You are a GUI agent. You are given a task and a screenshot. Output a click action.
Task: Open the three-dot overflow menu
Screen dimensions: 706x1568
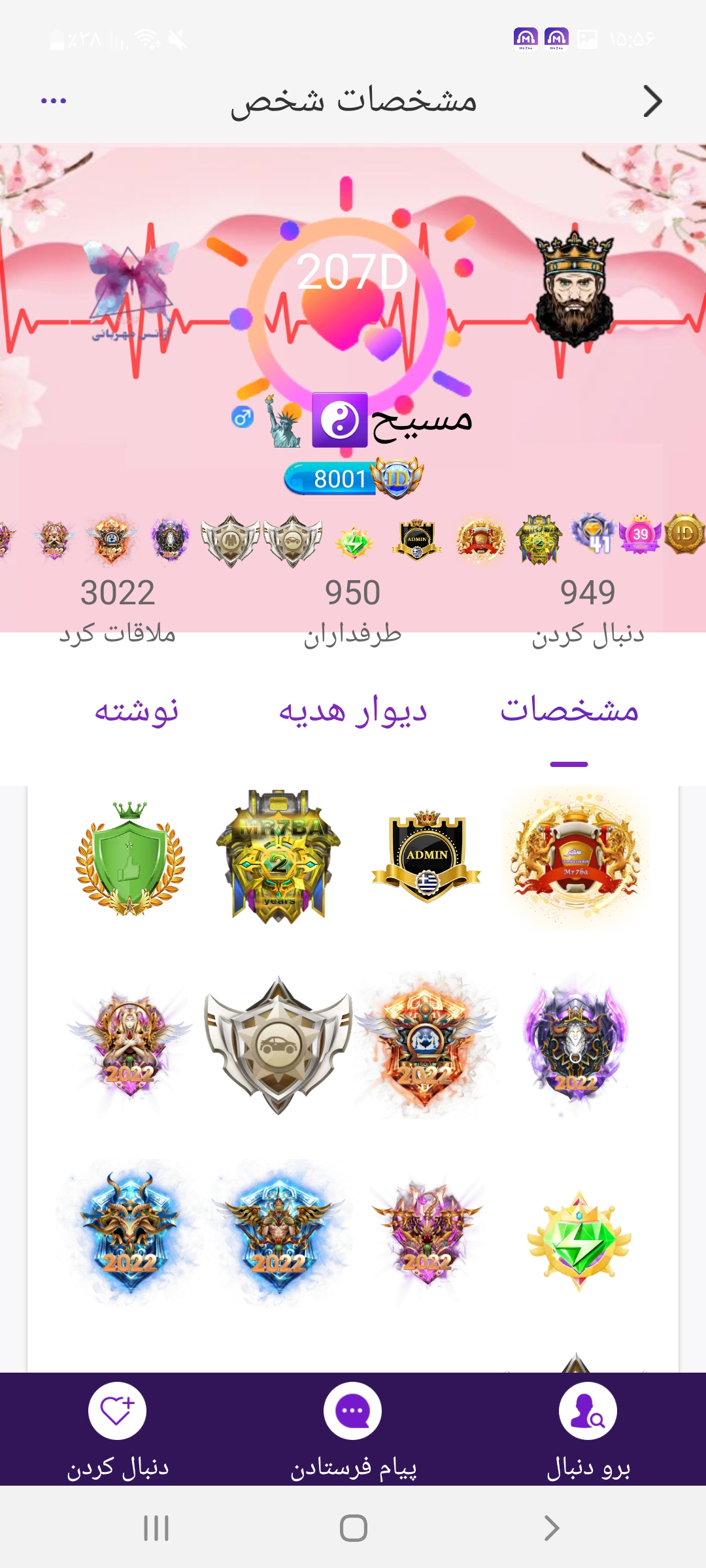point(54,101)
